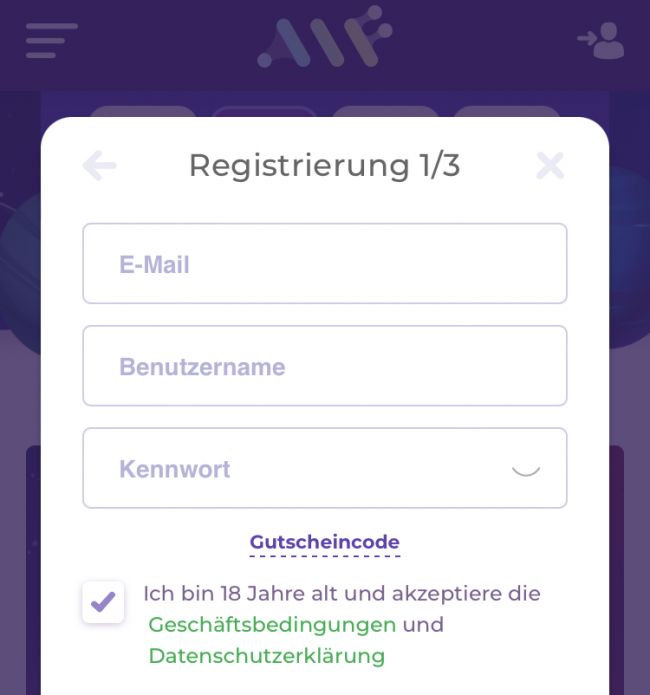Viewport: 650px width, 695px height.
Task: Go back using the dialog's arrow
Action: point(100,166)
